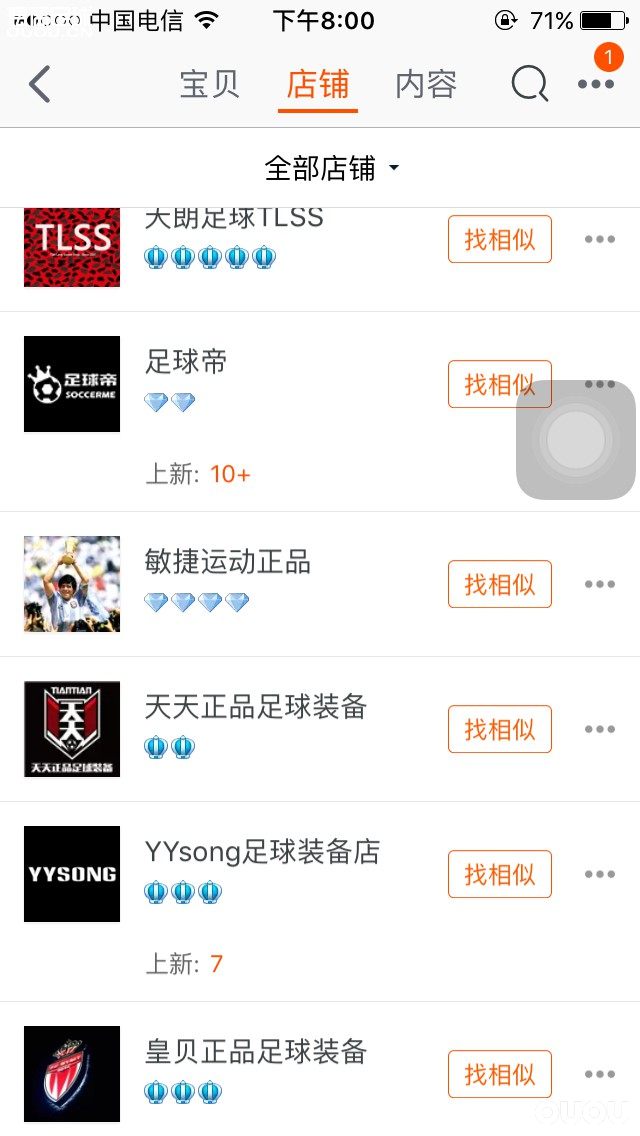Tap 找相似 for 皇贝正品足球装备
This screenshot has height=1136, width=640.
[x=499, y=1074]
